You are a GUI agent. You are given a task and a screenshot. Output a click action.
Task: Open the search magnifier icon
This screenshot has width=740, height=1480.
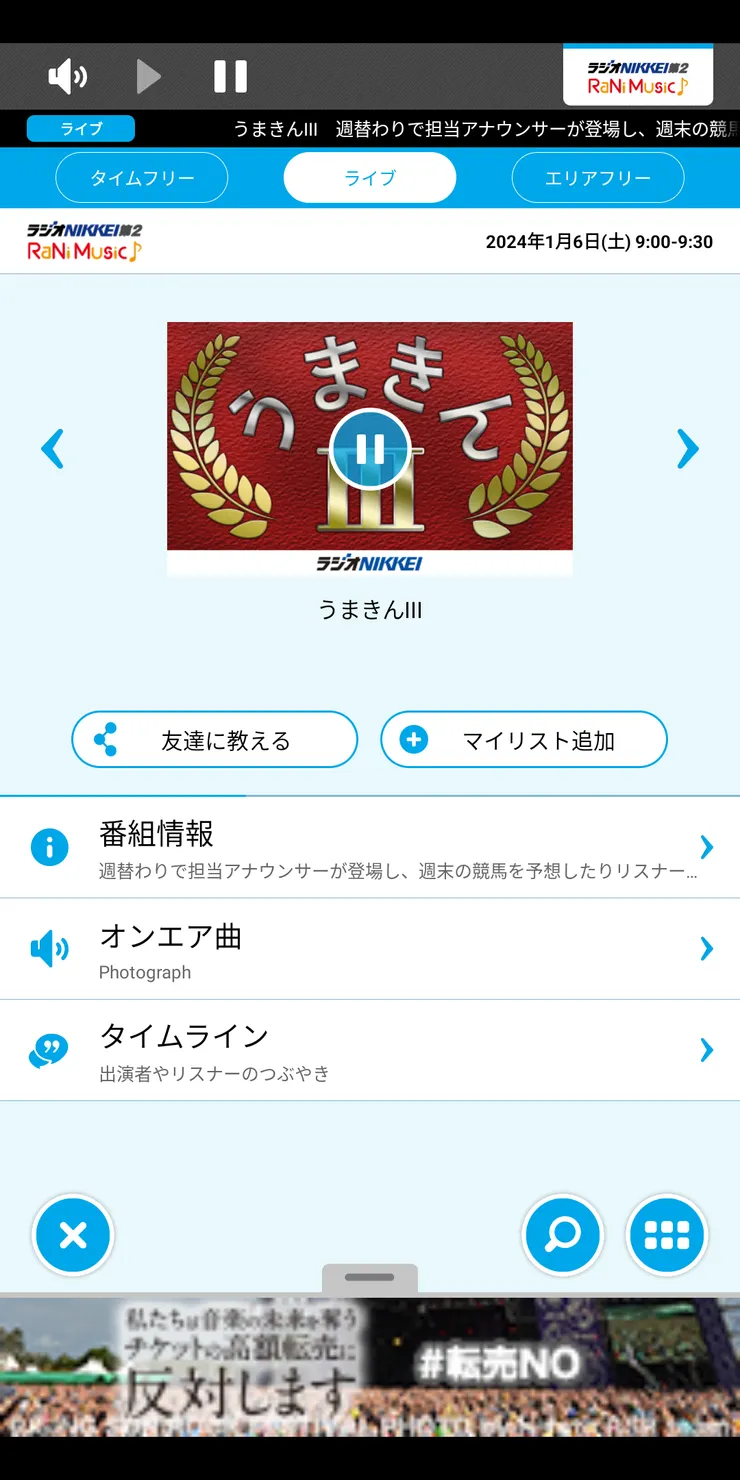(x=563, y=1235)
